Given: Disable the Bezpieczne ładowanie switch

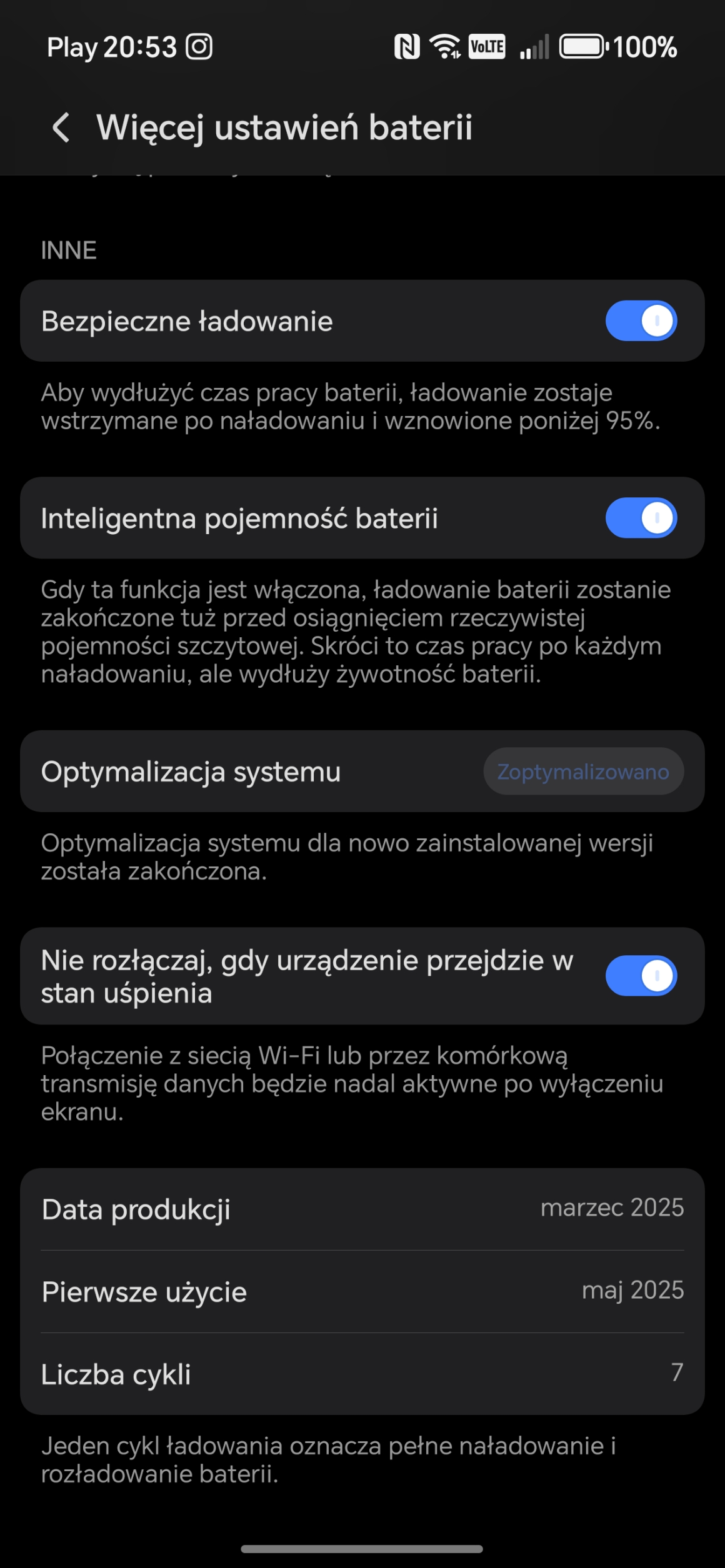Looking at the screenshot, I should pos(641,321).
